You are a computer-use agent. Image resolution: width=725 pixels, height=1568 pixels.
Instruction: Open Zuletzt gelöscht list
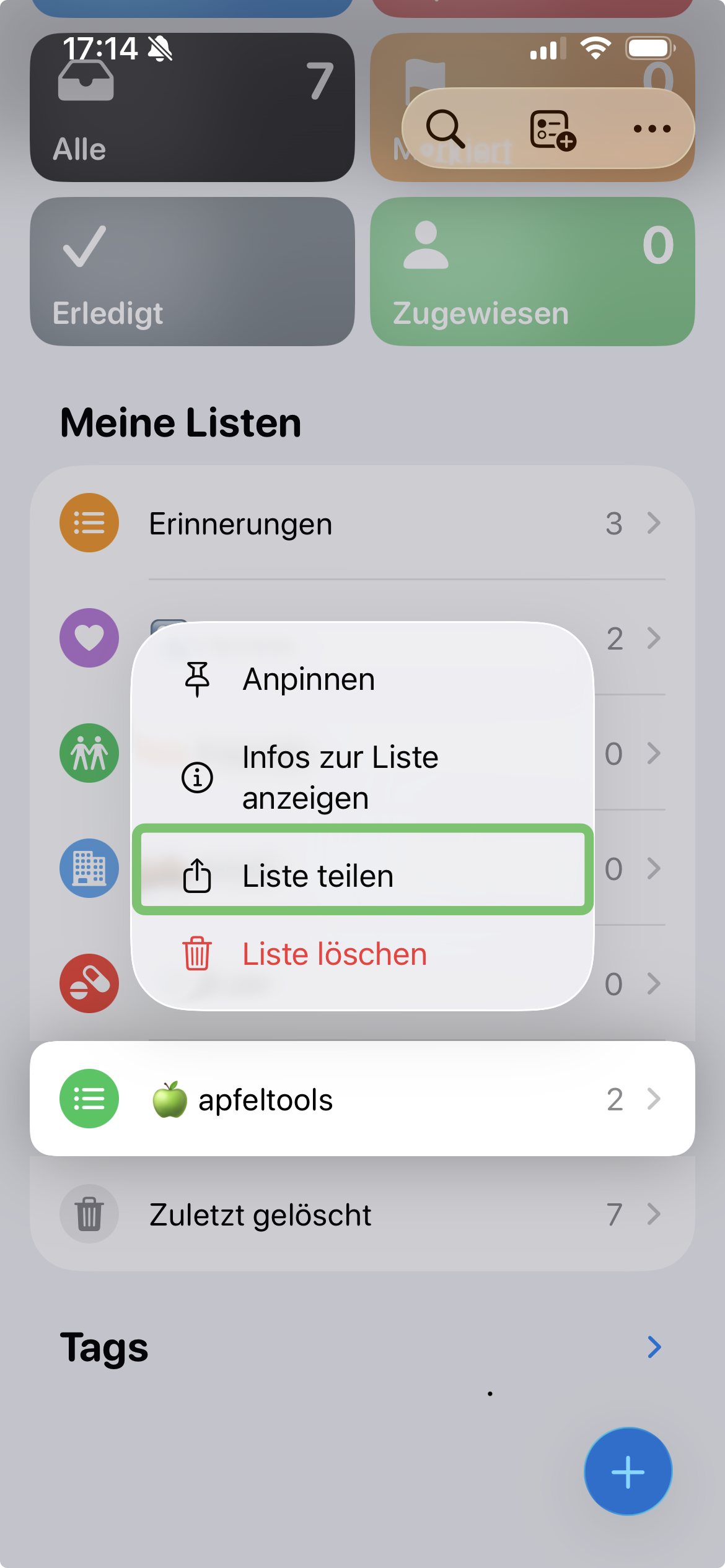362,1214
